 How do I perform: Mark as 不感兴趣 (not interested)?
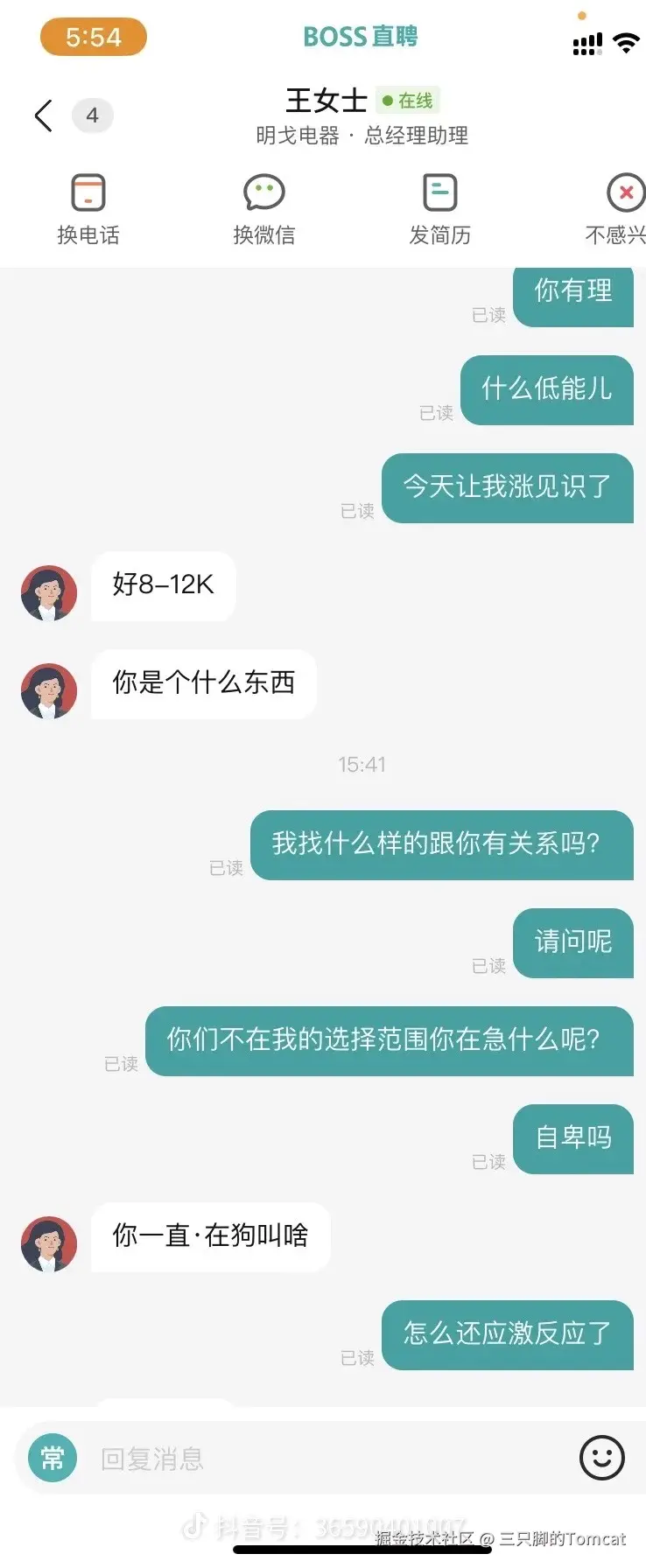621,209
